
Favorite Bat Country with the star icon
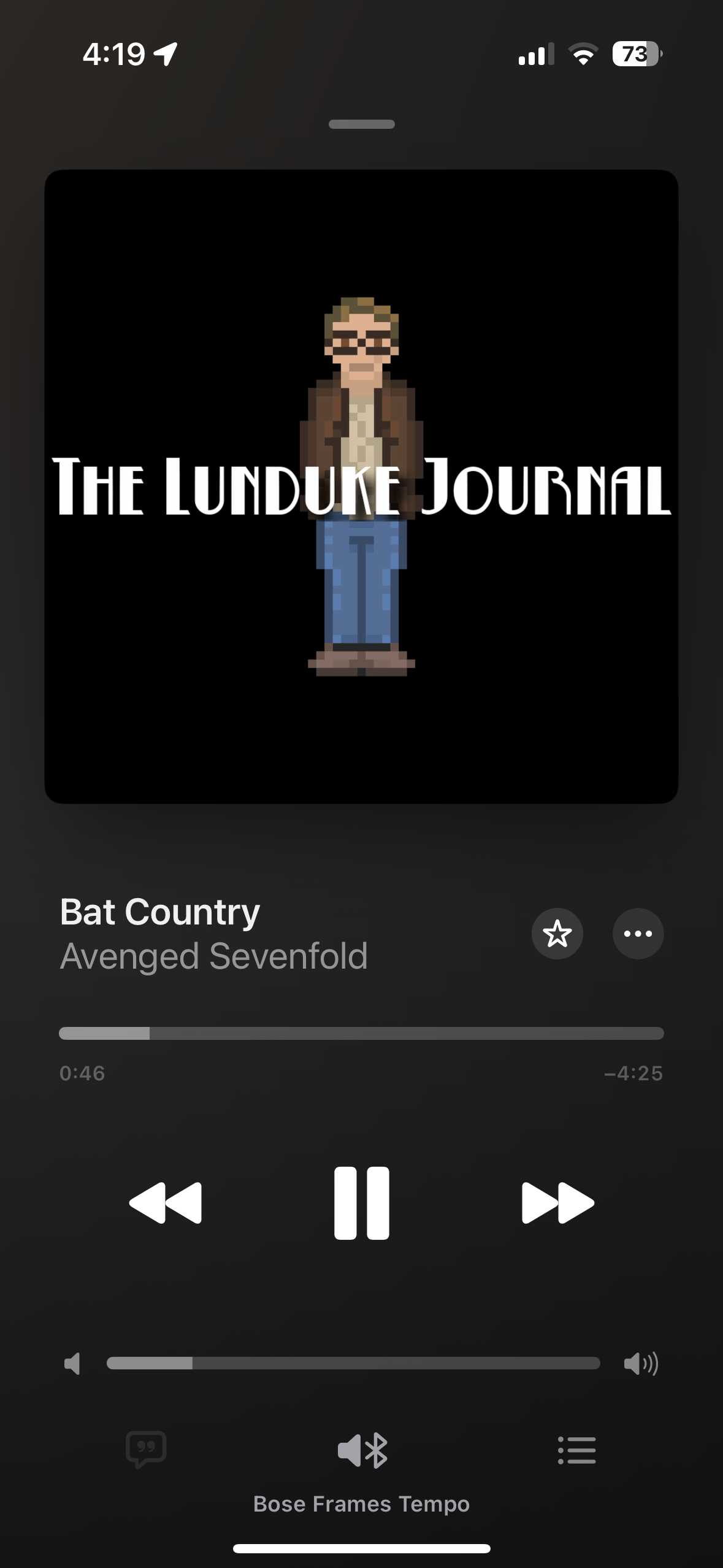pyautogui.click(x=557, y=934)
